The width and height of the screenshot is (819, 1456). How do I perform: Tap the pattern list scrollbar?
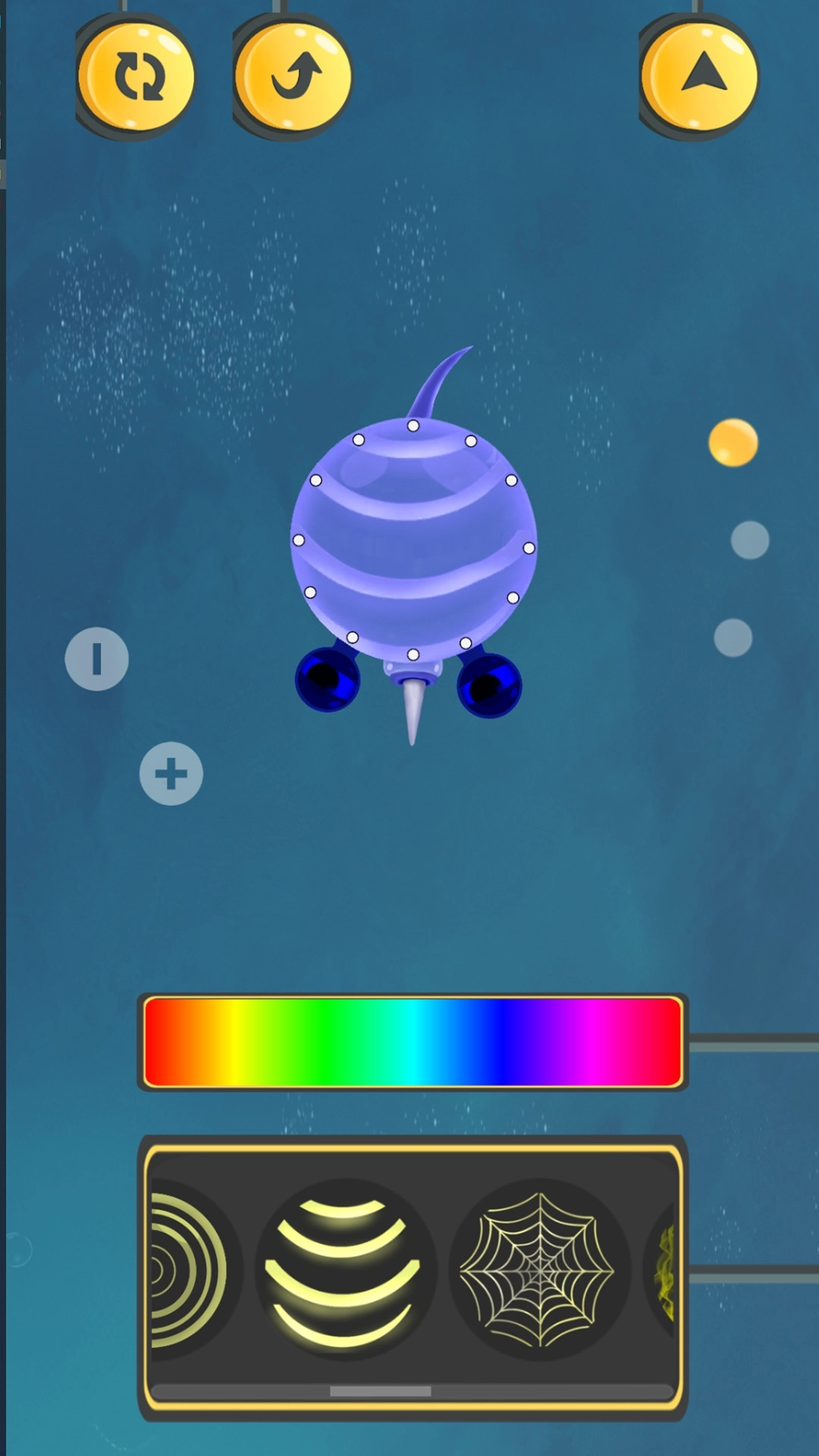click(381, 1392)
